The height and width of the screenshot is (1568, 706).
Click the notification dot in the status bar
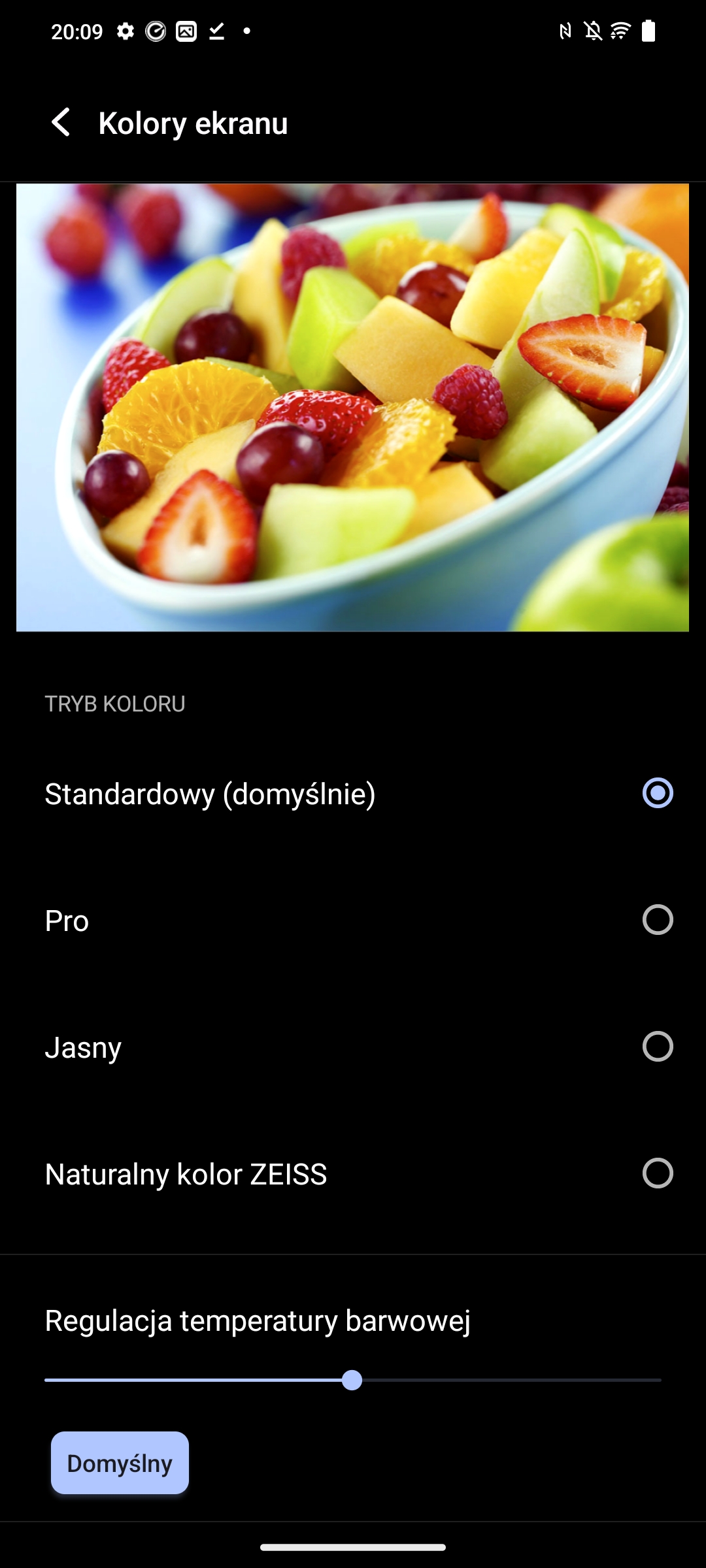[246, 31]
